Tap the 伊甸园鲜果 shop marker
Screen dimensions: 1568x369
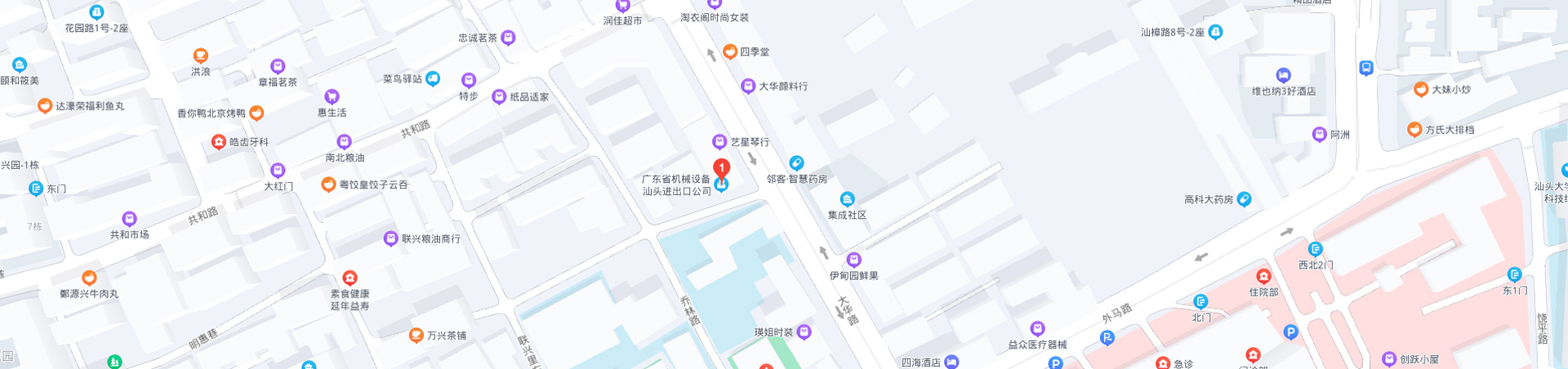pyautogui.click(x=853, y=260)
